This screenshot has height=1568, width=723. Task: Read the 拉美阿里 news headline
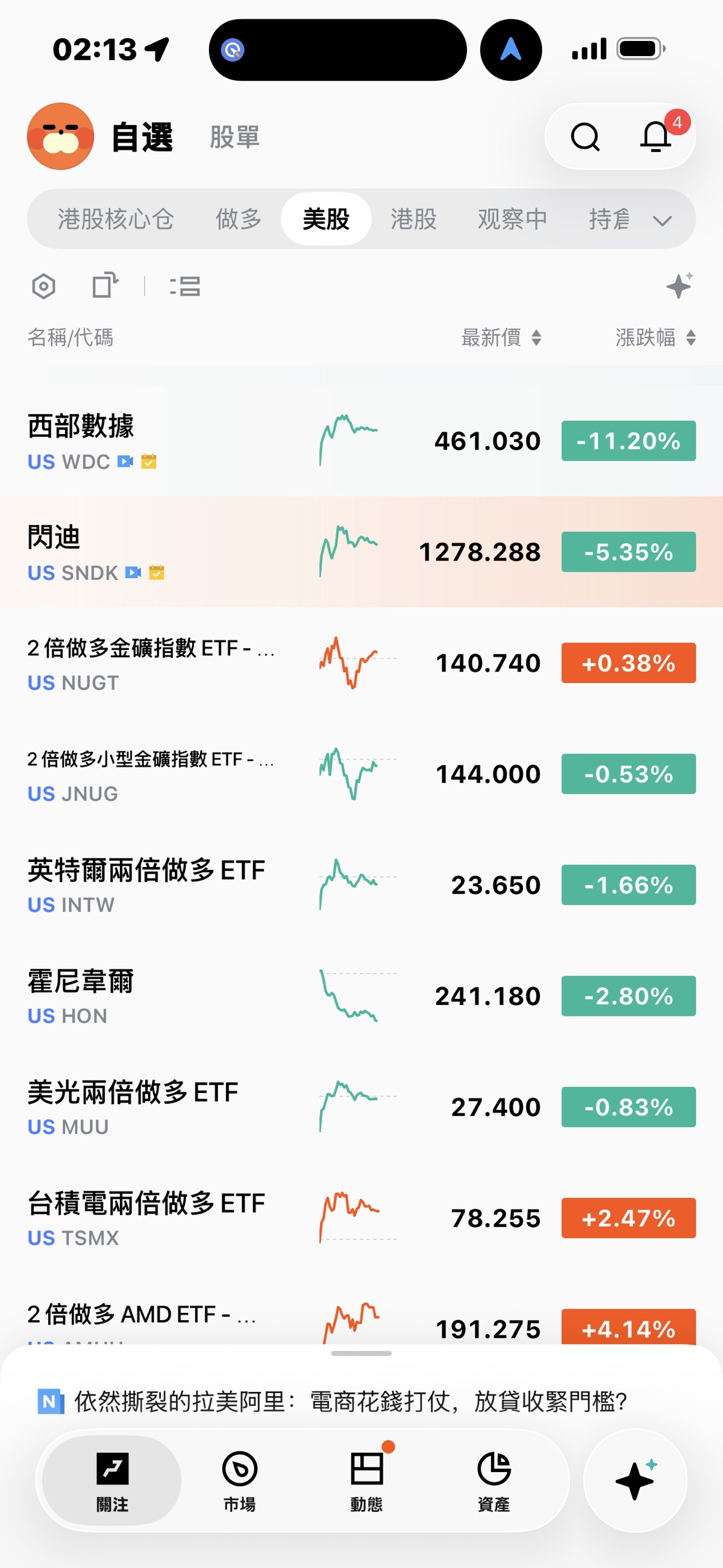coord(351,1402)
